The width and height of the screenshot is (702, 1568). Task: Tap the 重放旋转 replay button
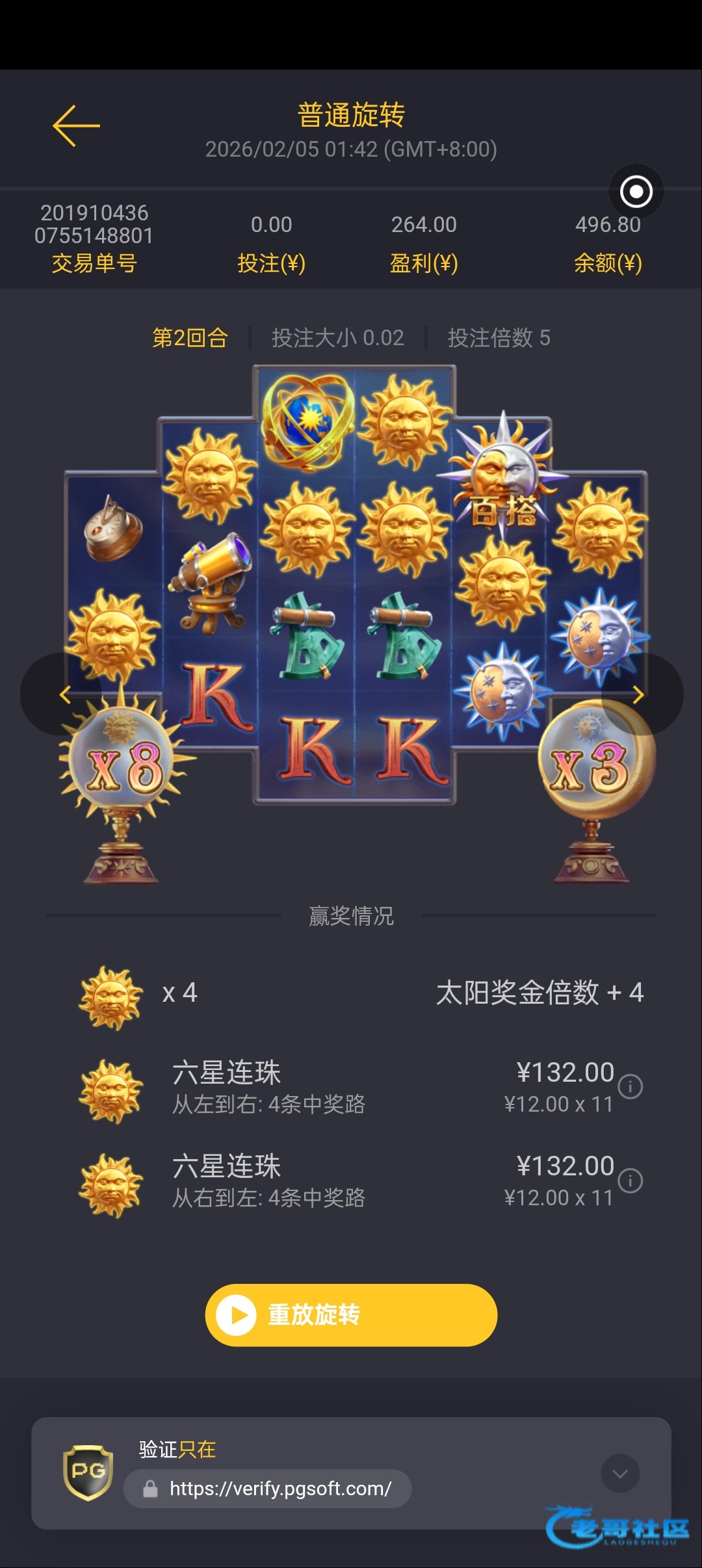351,1314
